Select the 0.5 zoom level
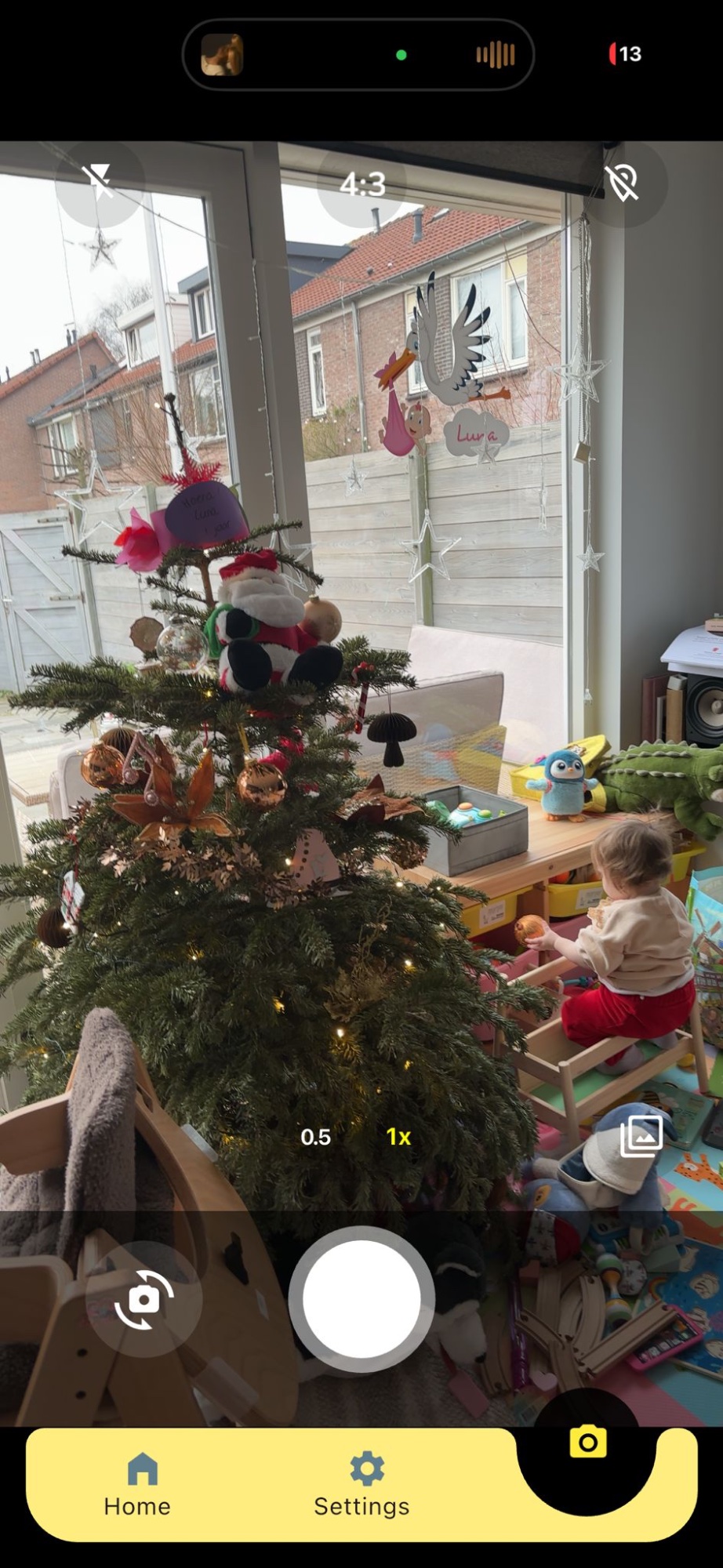723x1568 pixels. point(315,1137)
